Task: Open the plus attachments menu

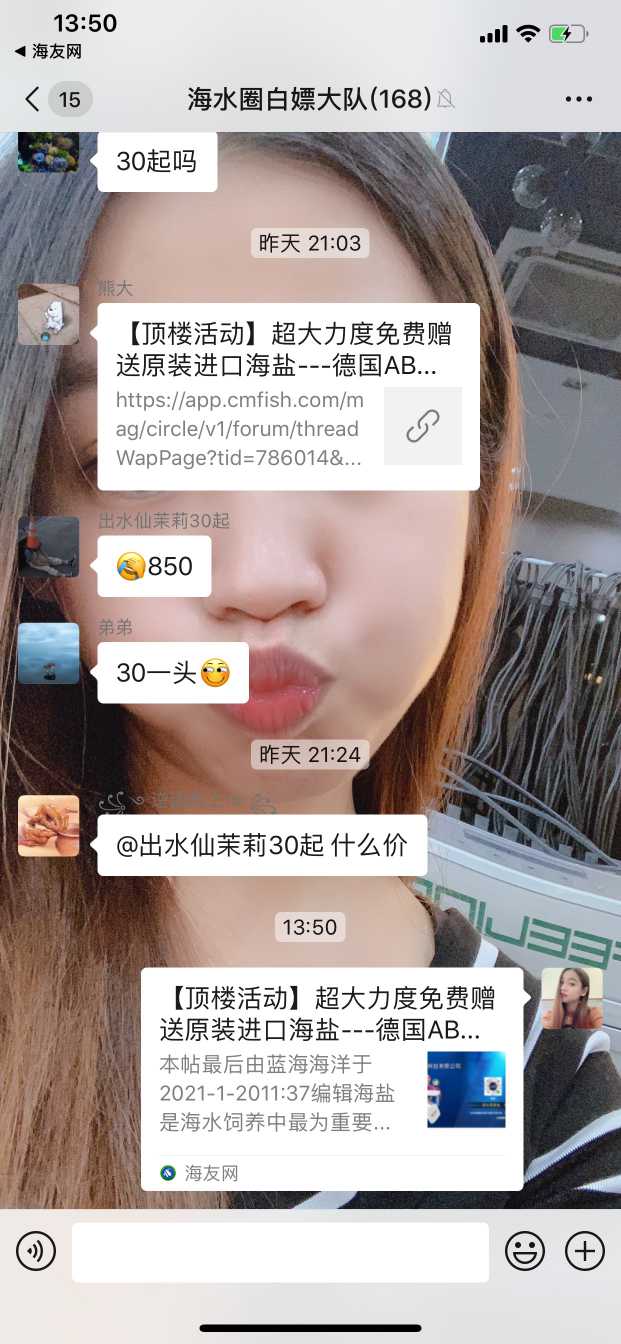Action: pyautogui.click(x=585, y=1251)
